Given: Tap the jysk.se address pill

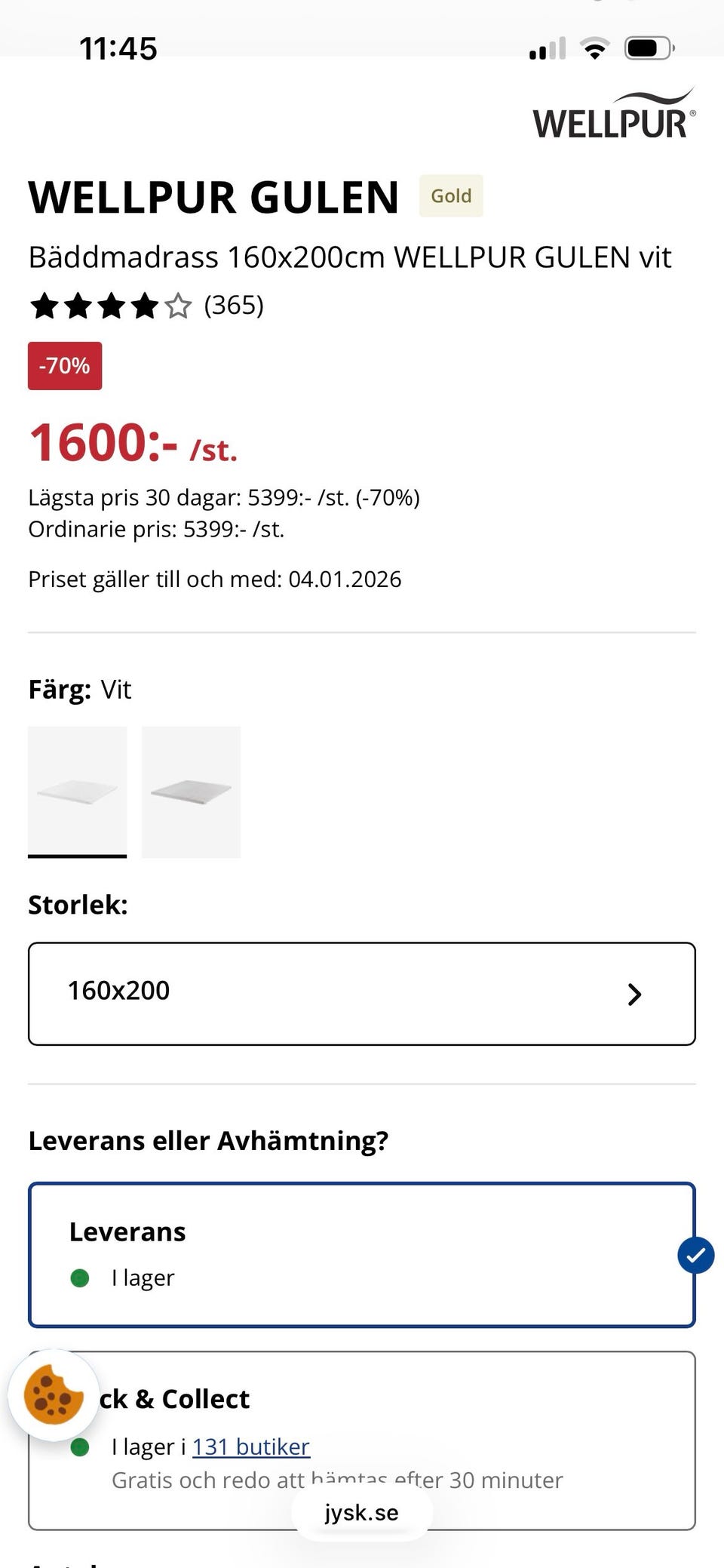Looking at the screenshot, I should (x=360, y=1512).
